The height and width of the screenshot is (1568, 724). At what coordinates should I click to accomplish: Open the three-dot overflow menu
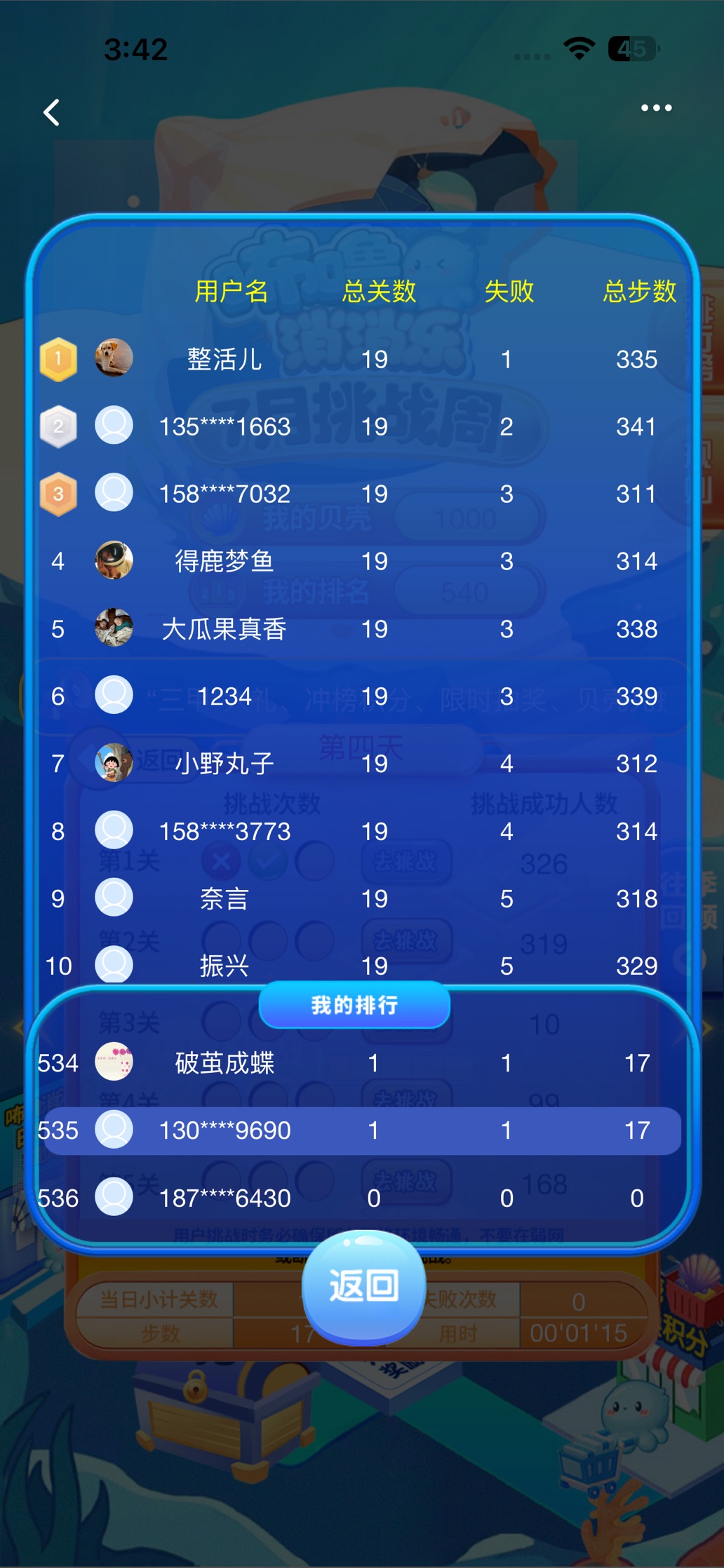point(656,108)
